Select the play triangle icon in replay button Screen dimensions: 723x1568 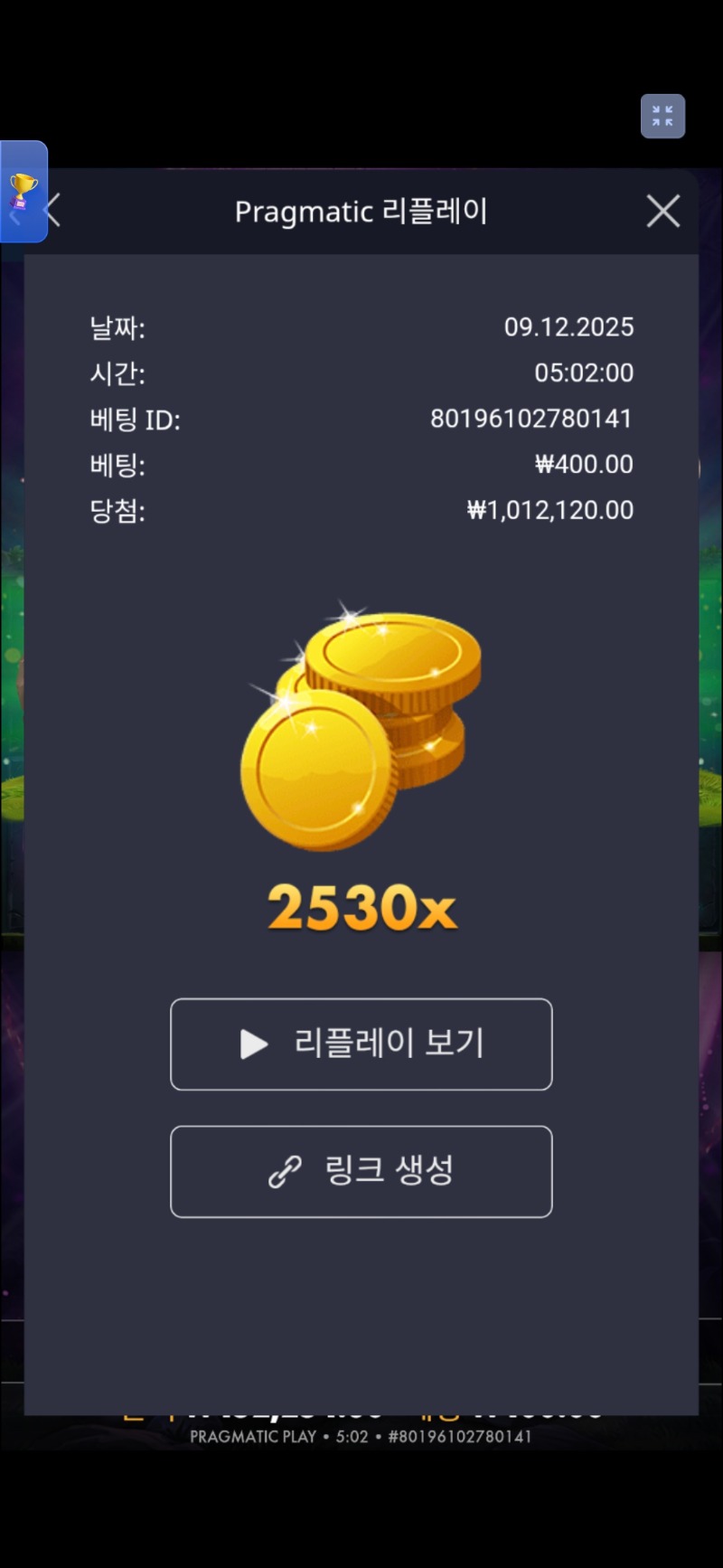[254, 1044]
